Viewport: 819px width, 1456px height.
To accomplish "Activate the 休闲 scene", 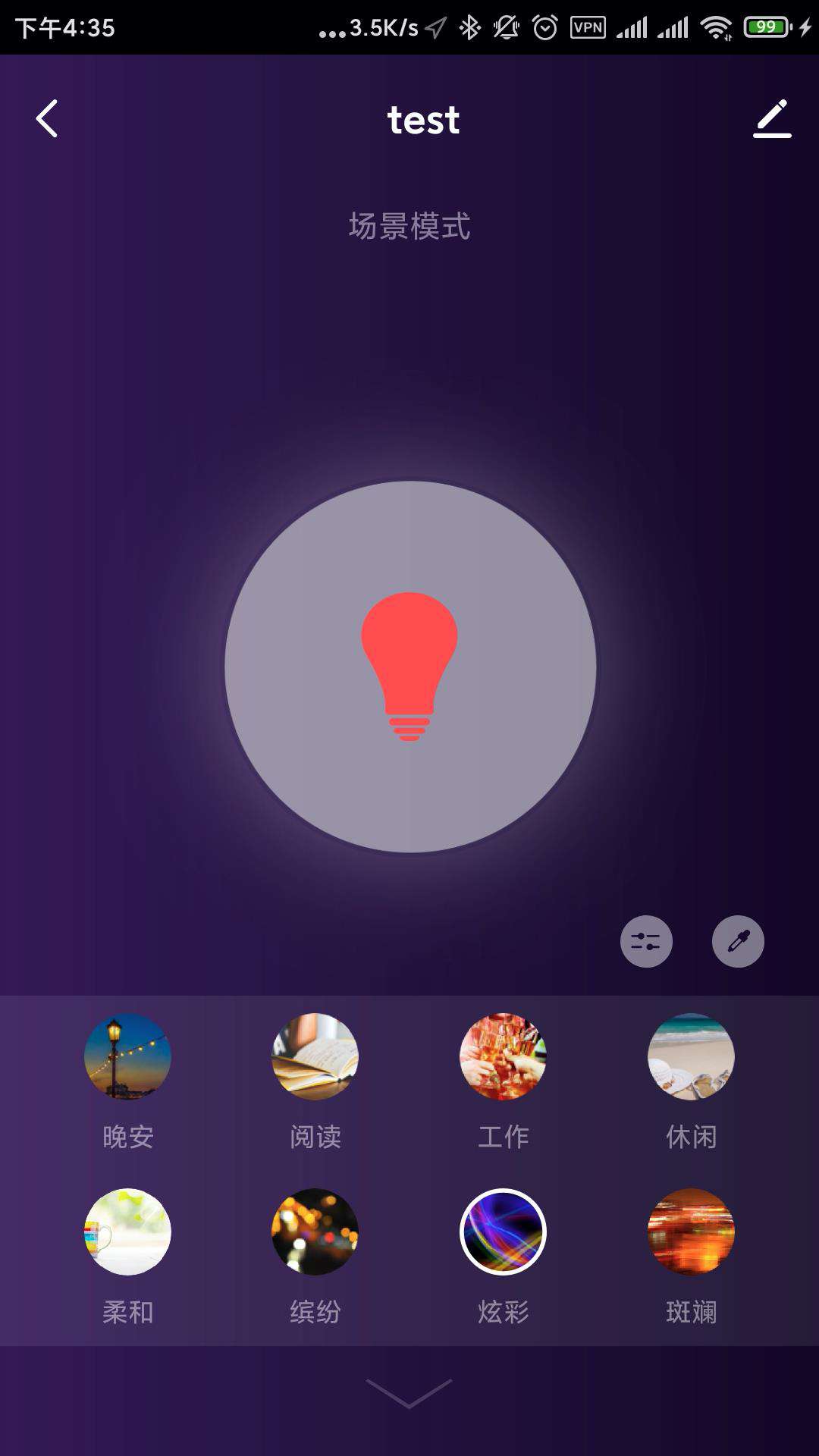I will pyautogui.click(x=691, y=1056).
